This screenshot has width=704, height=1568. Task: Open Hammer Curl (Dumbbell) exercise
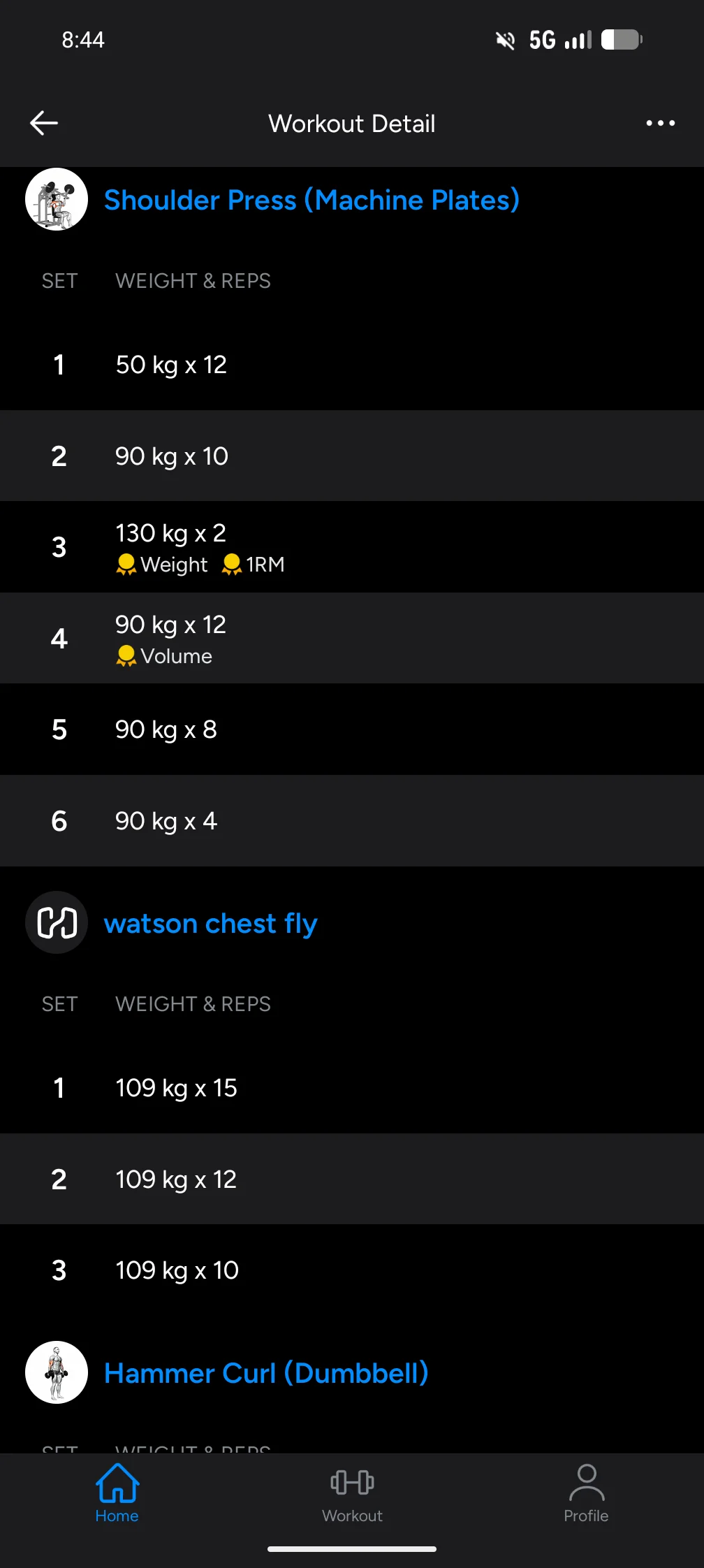265,1373
